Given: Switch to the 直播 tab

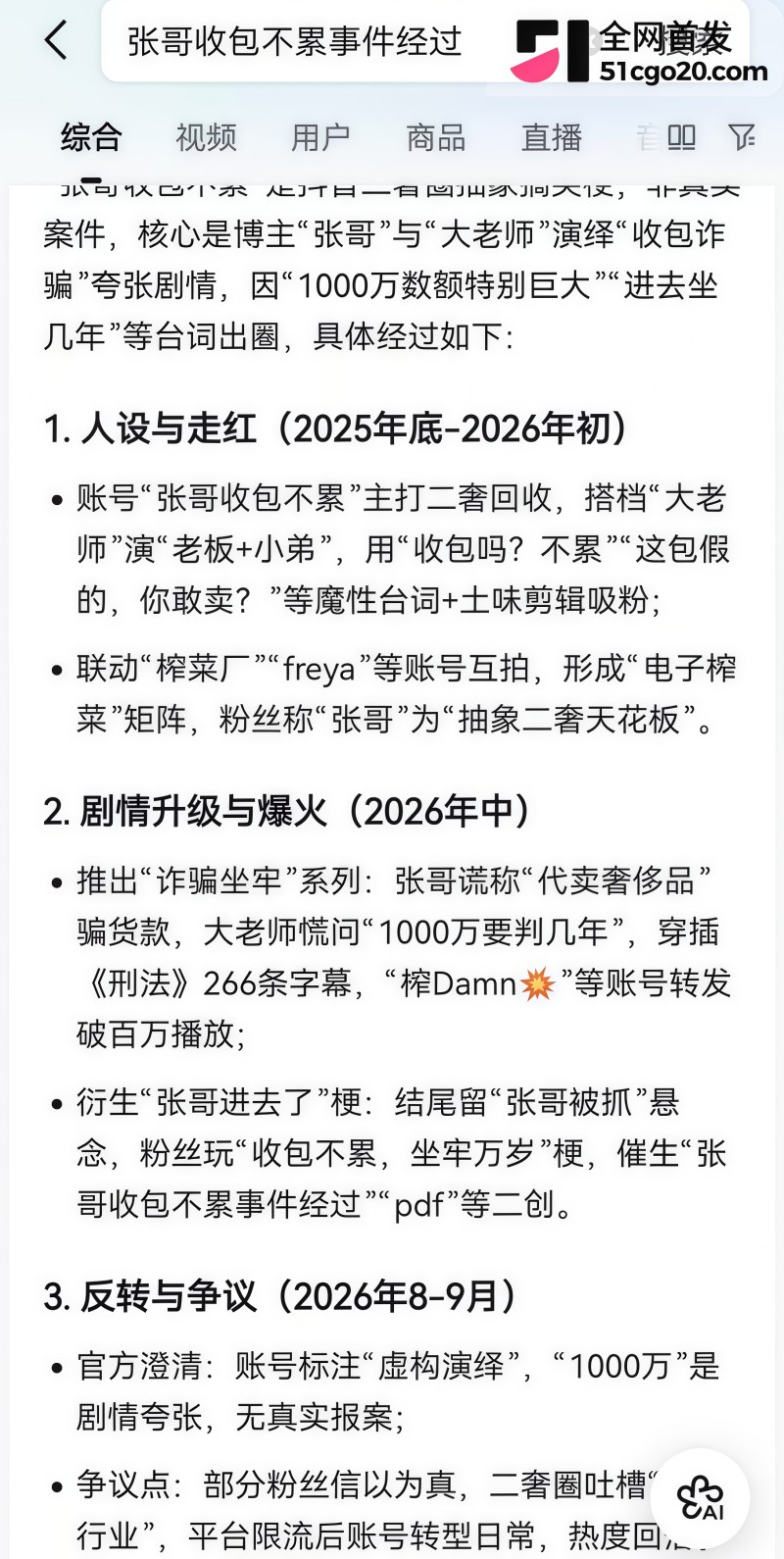Looking at the screenshot, I should tap(551, 137).
